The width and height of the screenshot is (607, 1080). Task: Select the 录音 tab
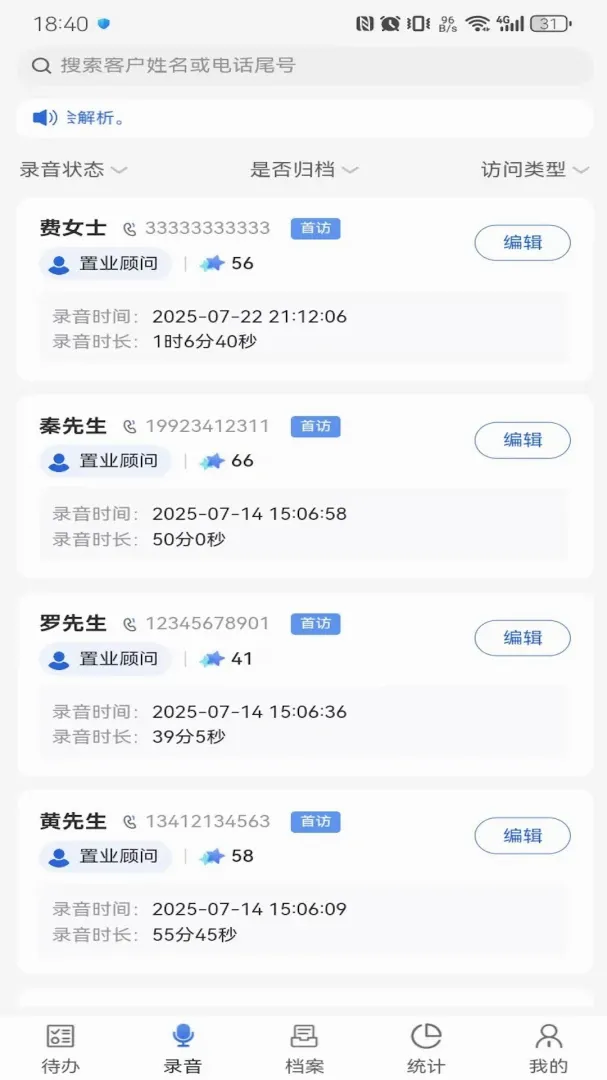click(183, 1048)
